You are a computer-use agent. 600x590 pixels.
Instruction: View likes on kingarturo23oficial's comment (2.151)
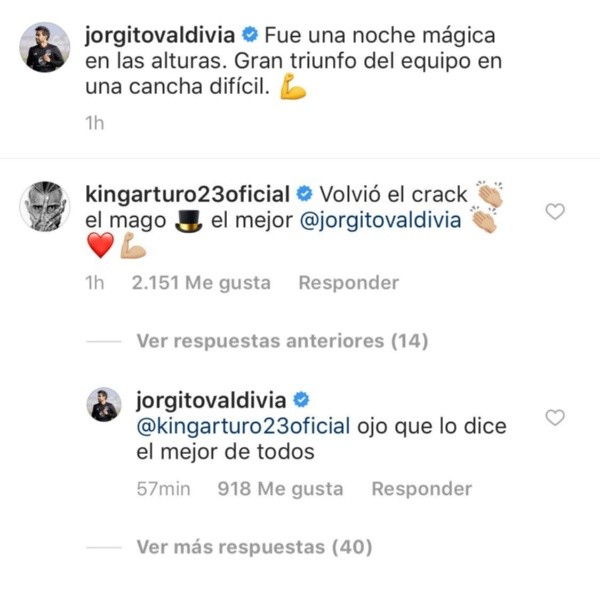coord(200,283)
